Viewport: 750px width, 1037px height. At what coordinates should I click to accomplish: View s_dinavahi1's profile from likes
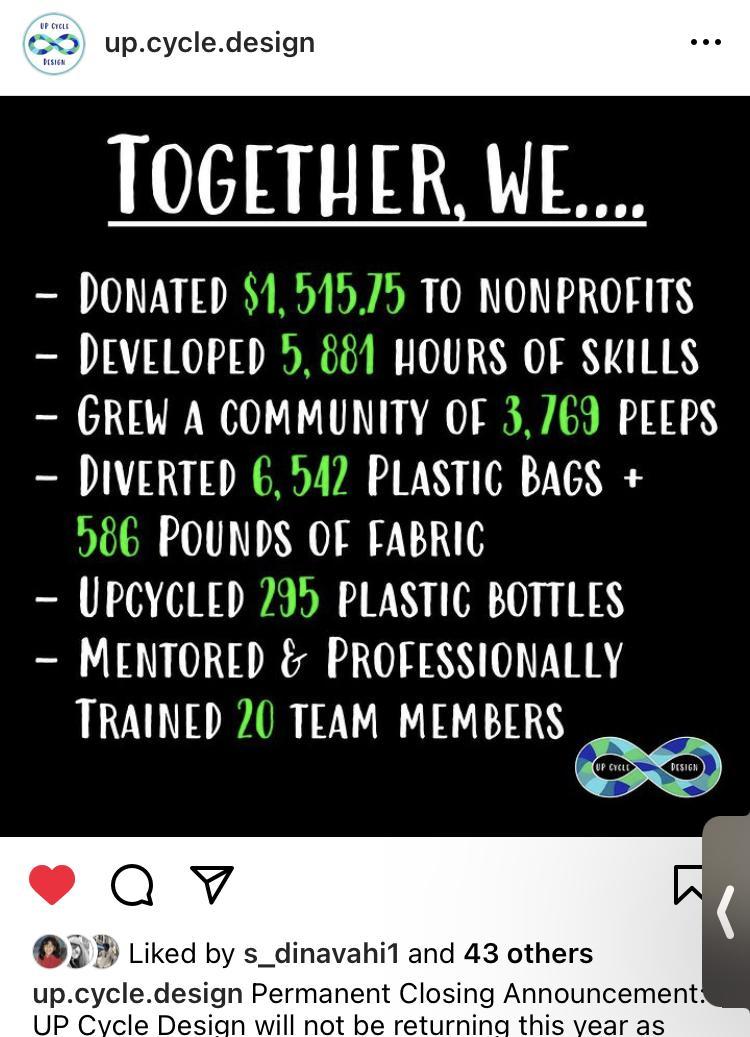pos(320,953)
